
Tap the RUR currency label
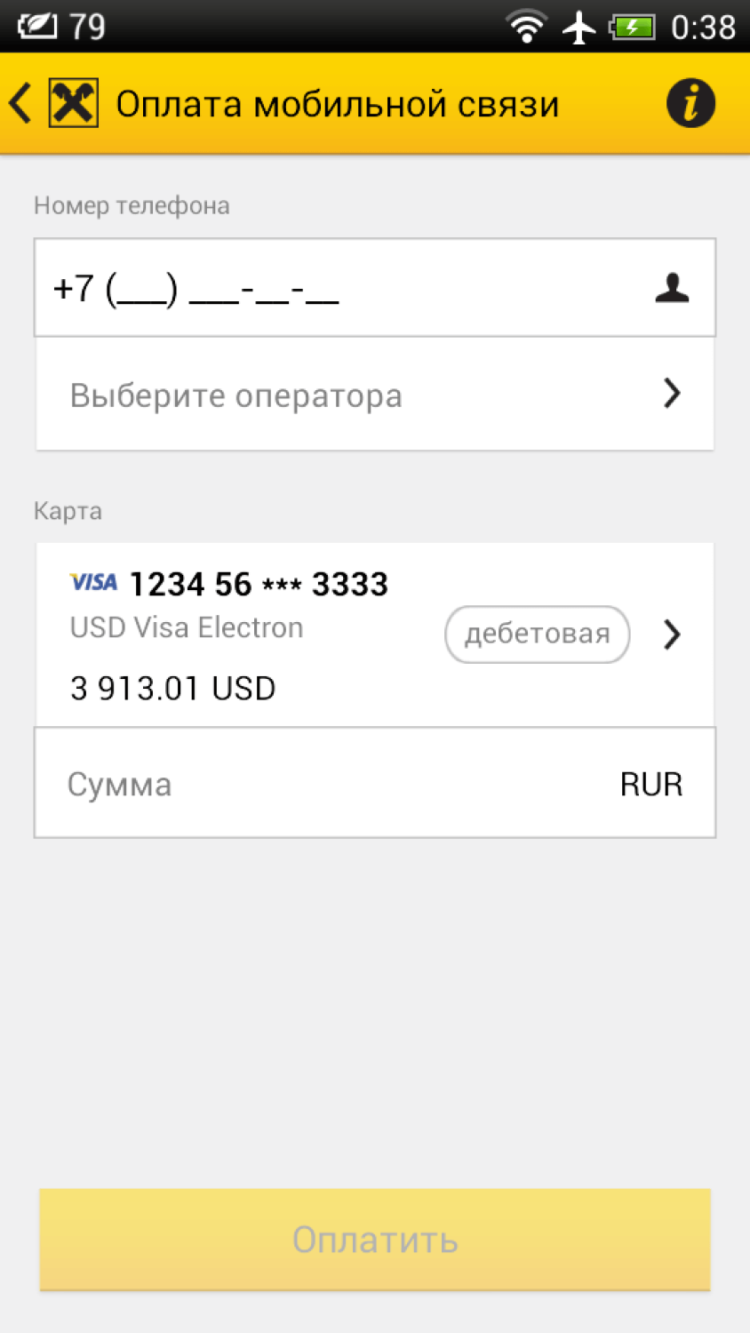[651, 783]
